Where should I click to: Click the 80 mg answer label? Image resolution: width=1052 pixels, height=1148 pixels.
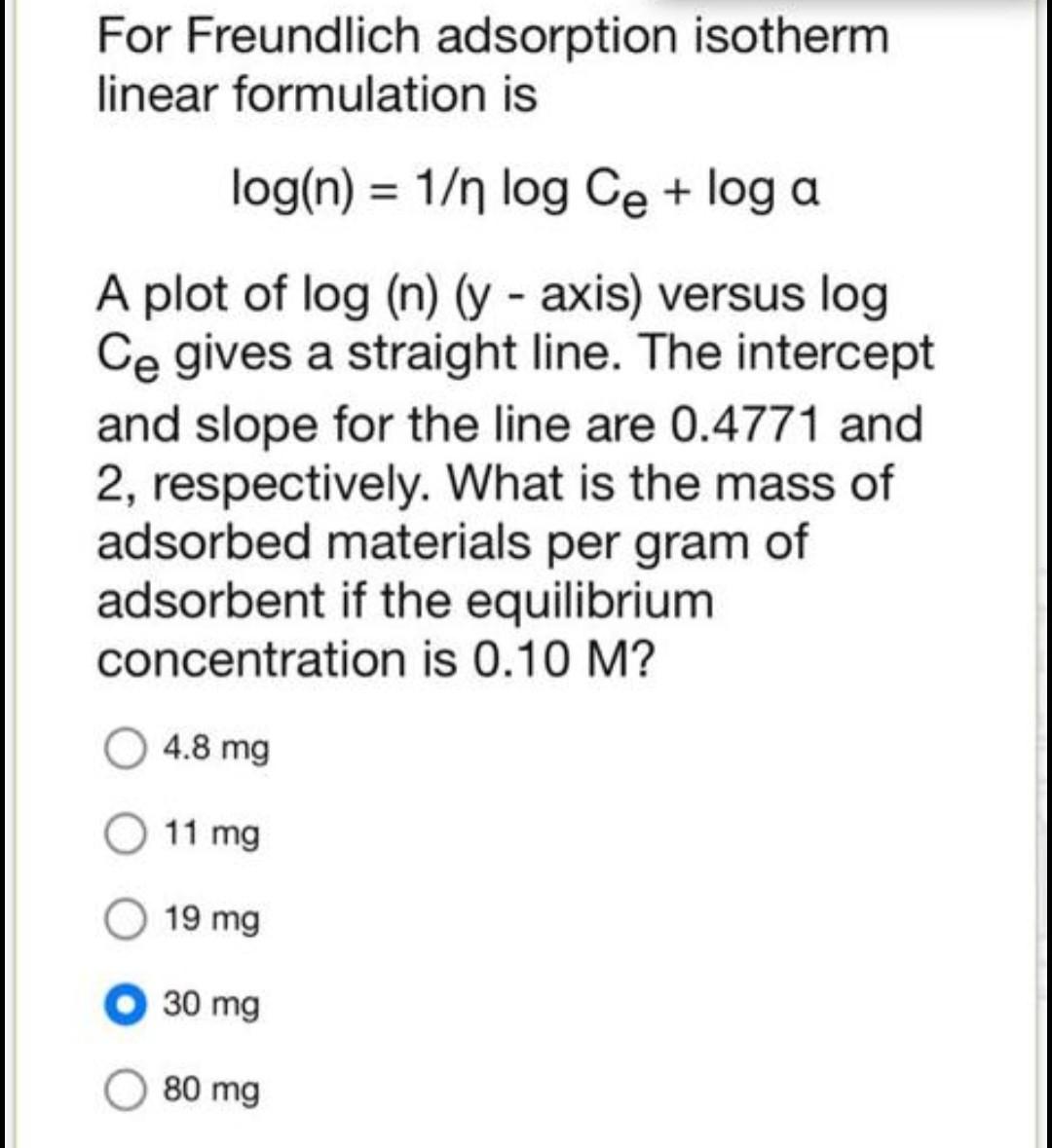click(207, 1089)
